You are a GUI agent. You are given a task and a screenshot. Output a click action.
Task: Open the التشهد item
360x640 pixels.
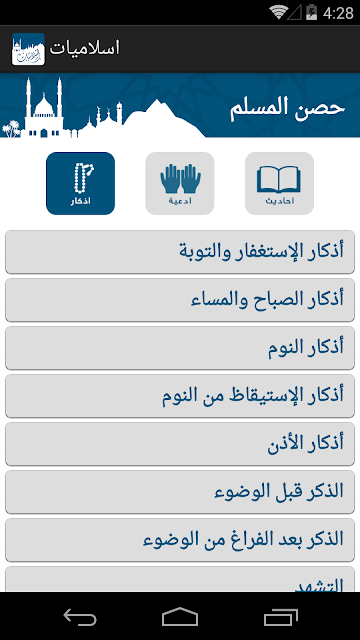180,579
